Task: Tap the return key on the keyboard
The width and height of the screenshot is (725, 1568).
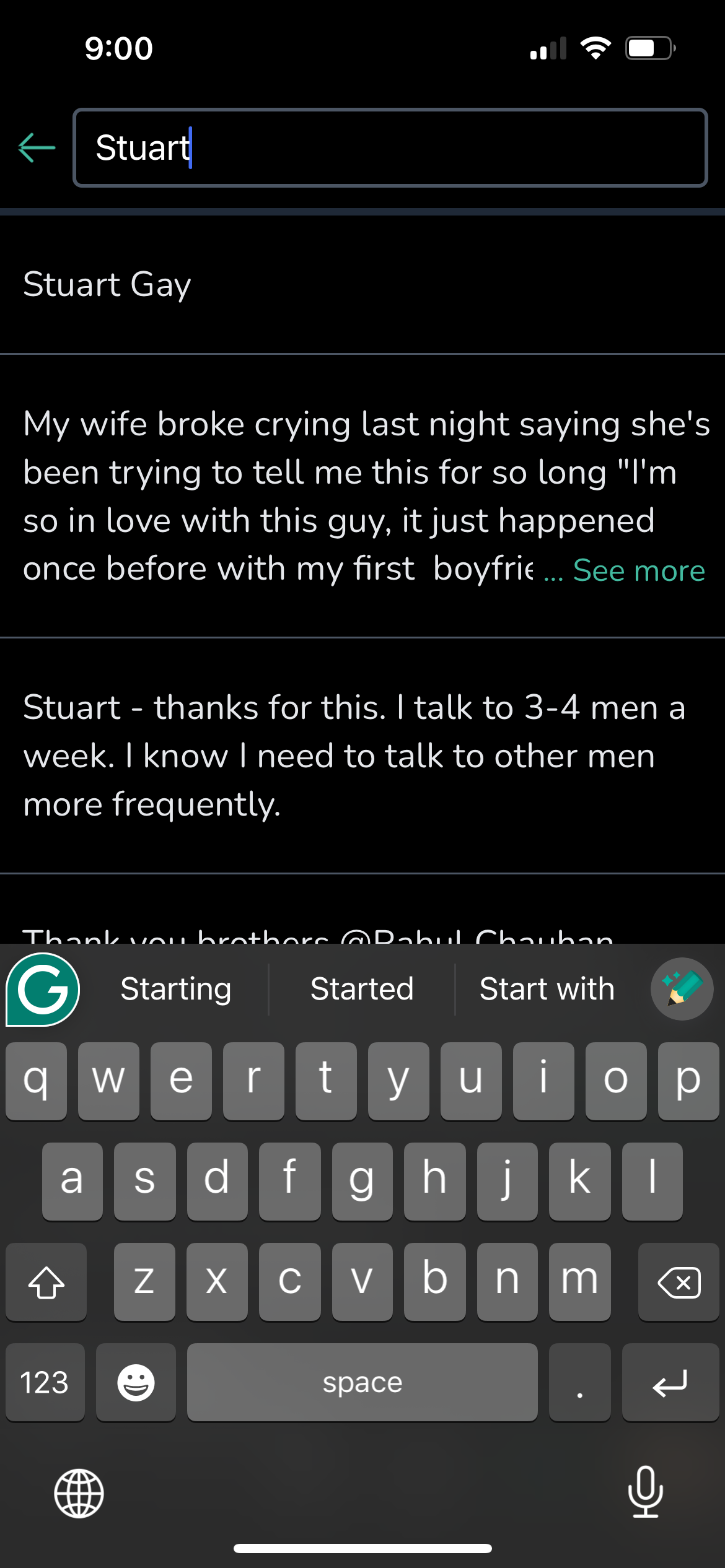Action: 670,1382
